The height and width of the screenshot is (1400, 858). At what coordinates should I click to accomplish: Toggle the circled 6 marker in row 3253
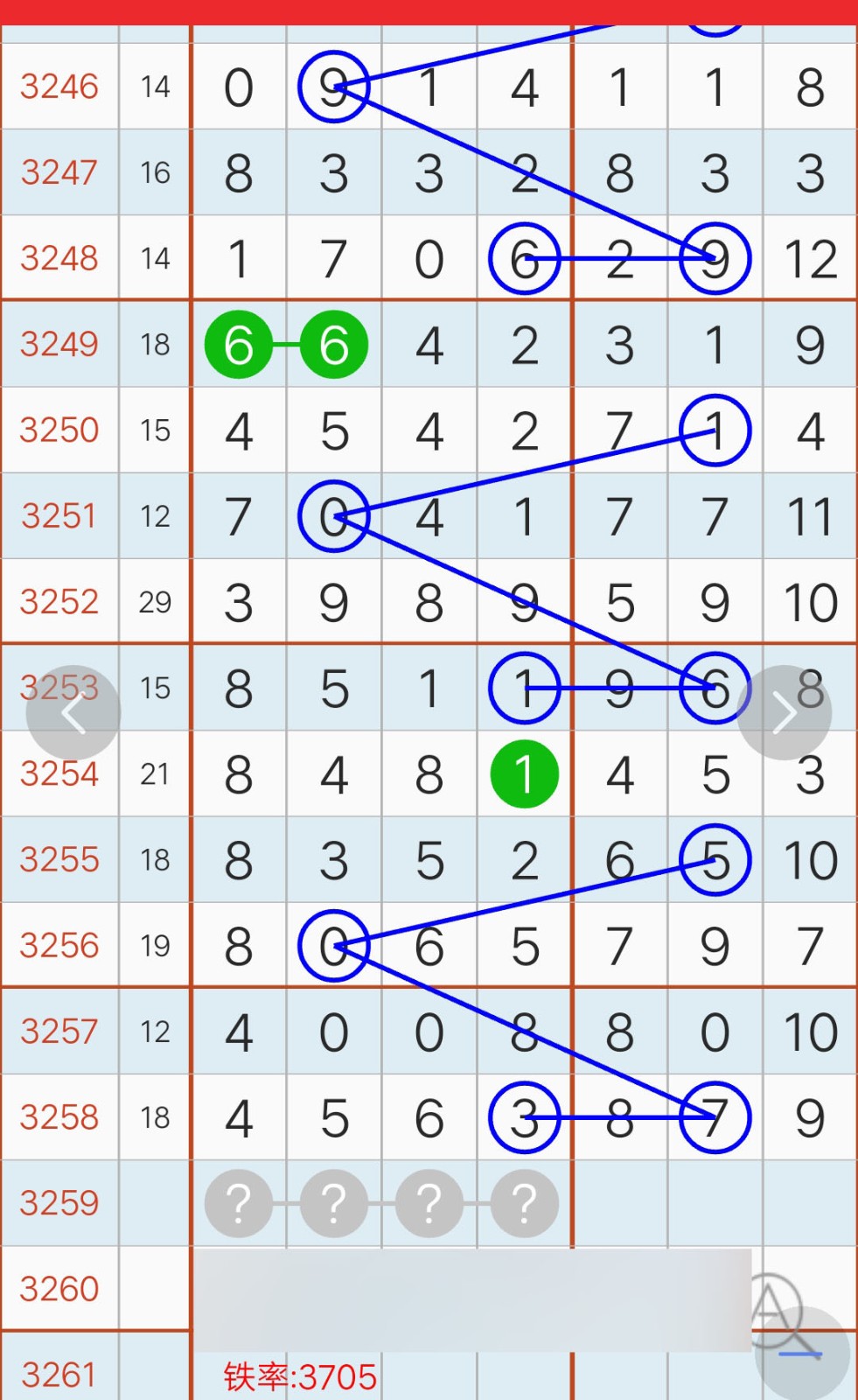pos(715,688)
